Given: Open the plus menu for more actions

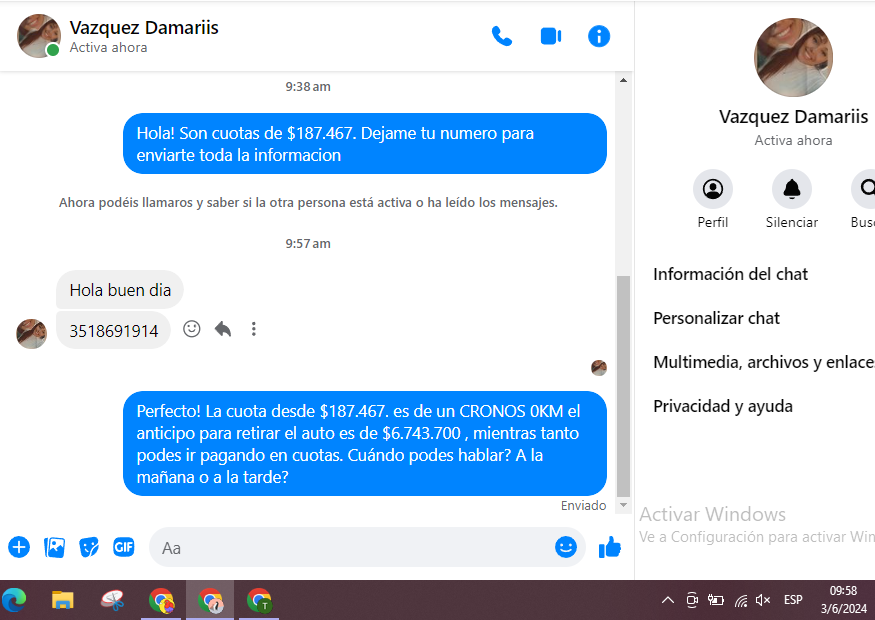Looking at the screenshot, I should [19, 547].
